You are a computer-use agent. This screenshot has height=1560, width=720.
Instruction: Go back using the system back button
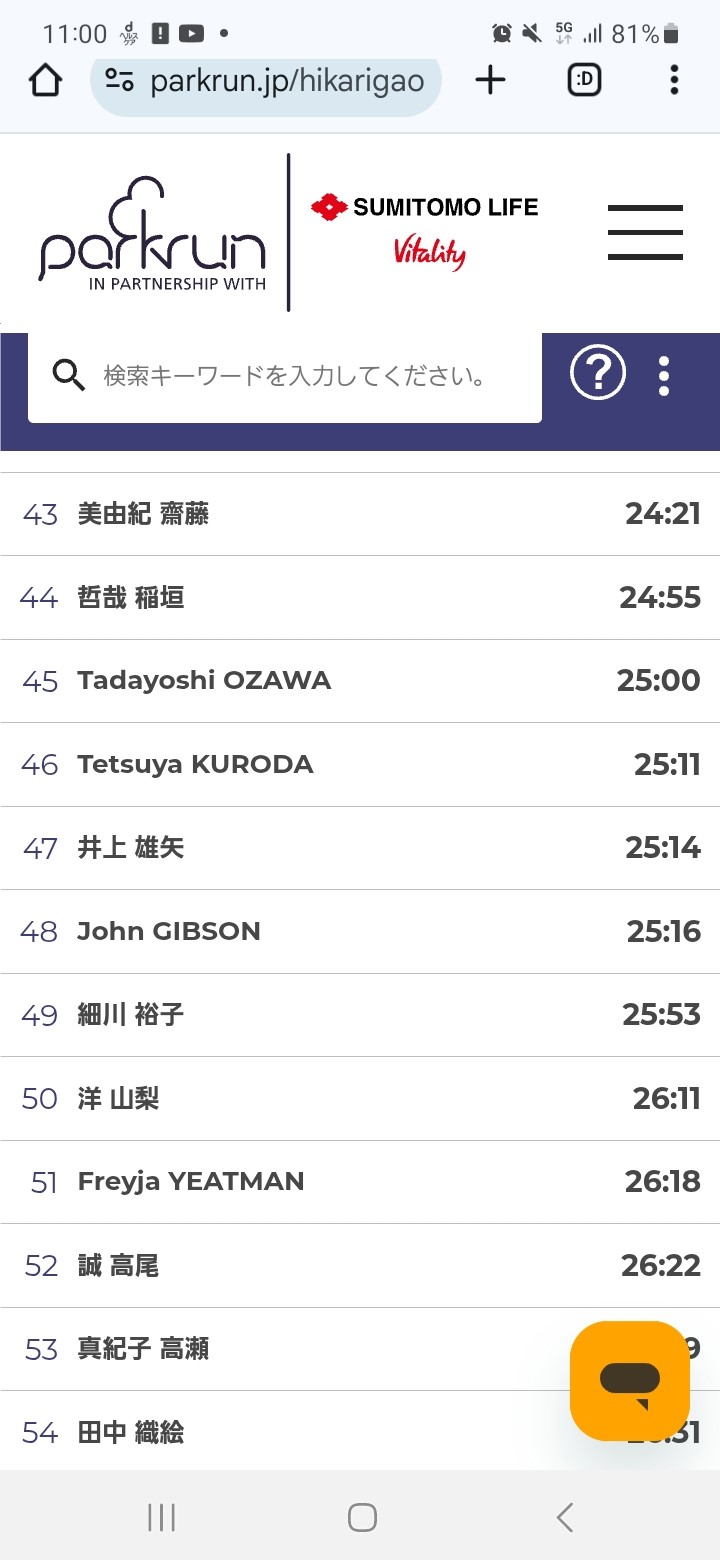(x=565, y=1517)
